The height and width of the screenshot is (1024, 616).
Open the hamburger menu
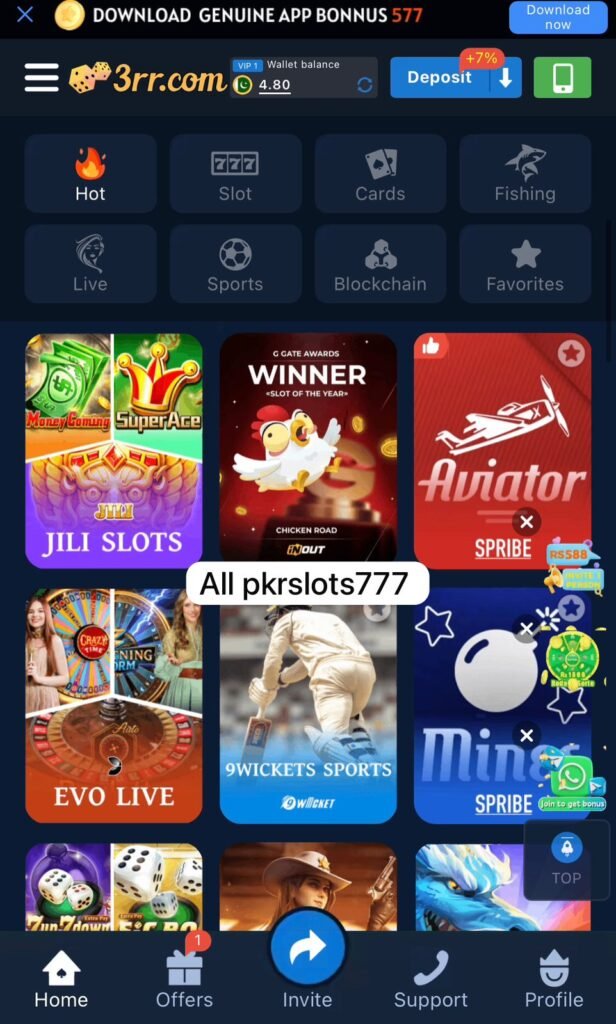41,78
